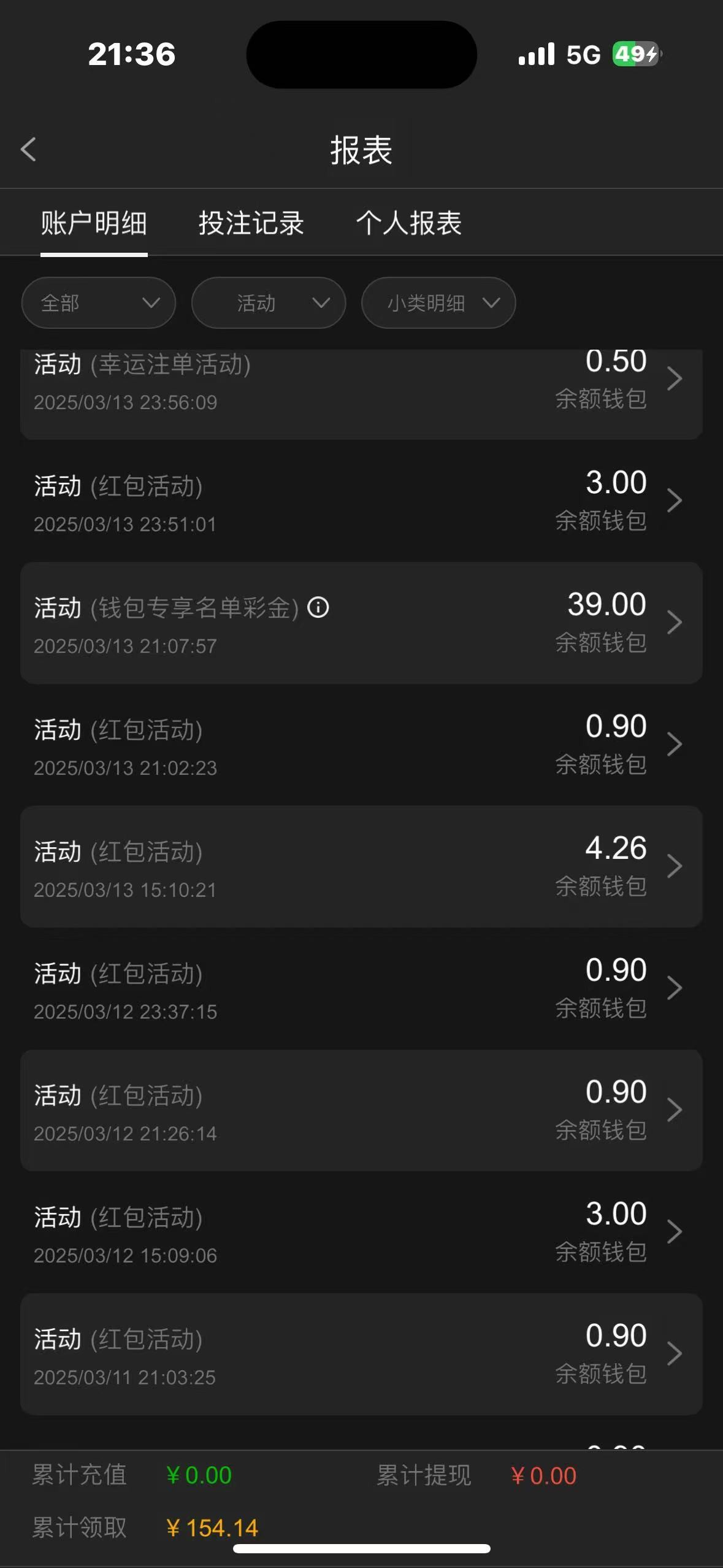View the 钱包专享名单彩金 record of 39.00
This screenshot has height=1568, width=723.
click(x=361, y=623)
